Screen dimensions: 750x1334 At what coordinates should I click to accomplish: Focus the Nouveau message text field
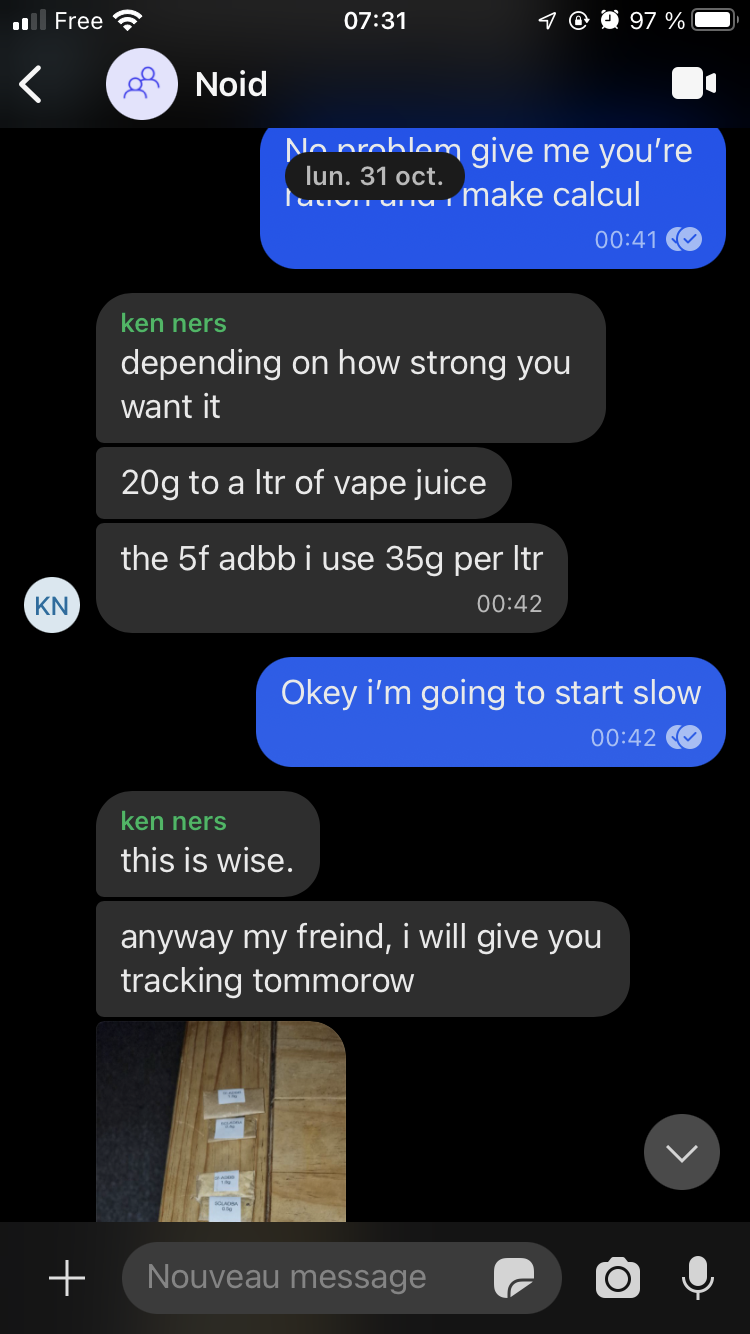pos(300,1277)
